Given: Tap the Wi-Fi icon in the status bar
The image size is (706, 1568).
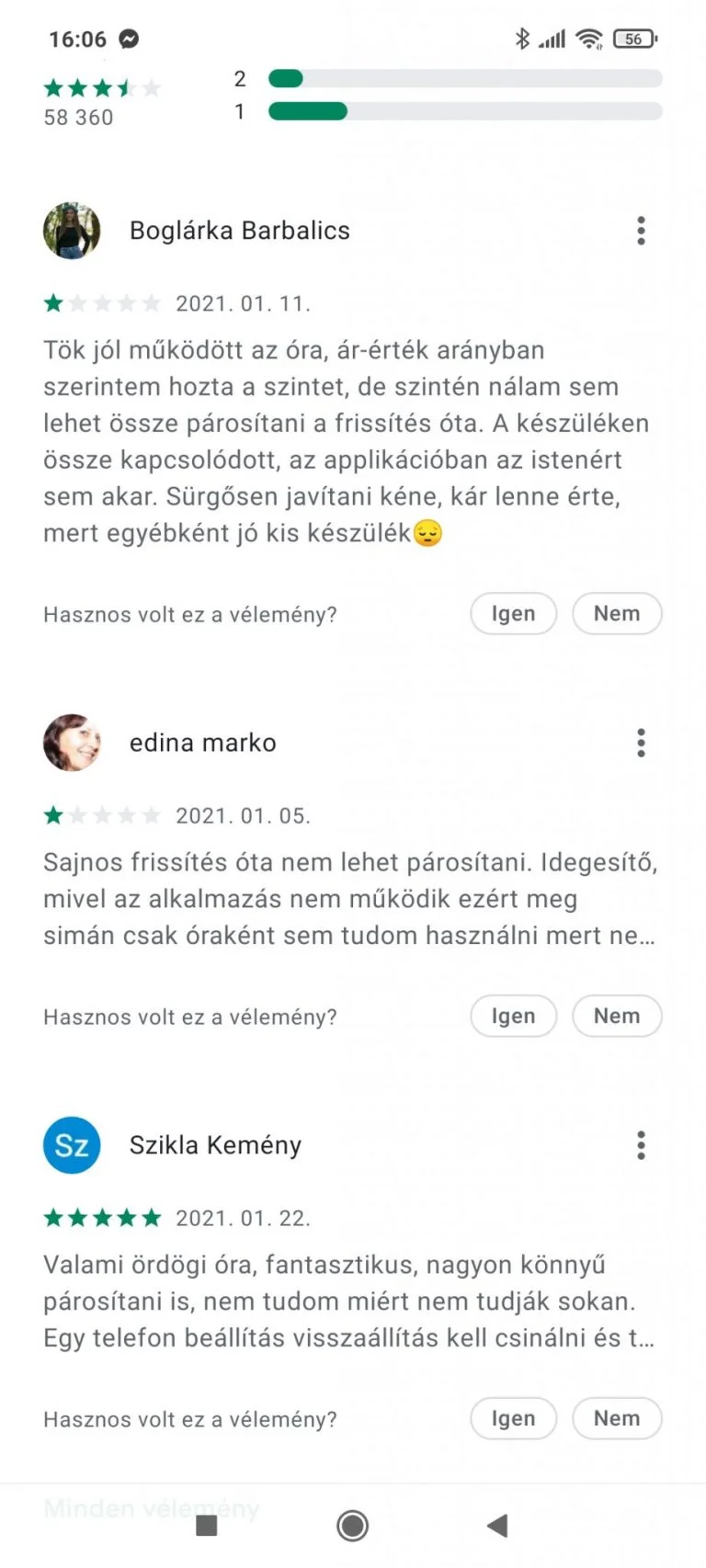Looking at the screenshot, I should click(589, 39).
